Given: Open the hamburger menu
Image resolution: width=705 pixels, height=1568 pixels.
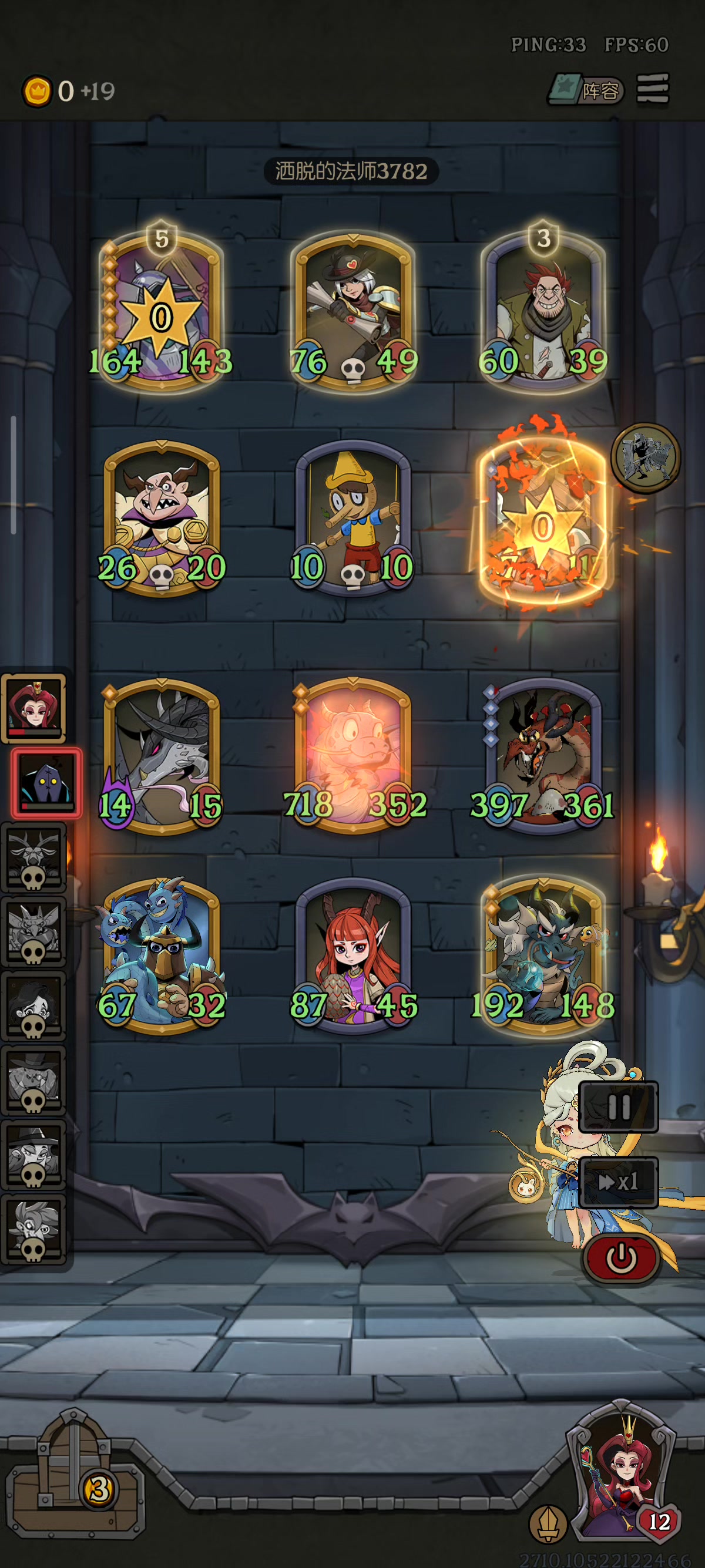Looking at the screenshot, I should tap(653, 89).
